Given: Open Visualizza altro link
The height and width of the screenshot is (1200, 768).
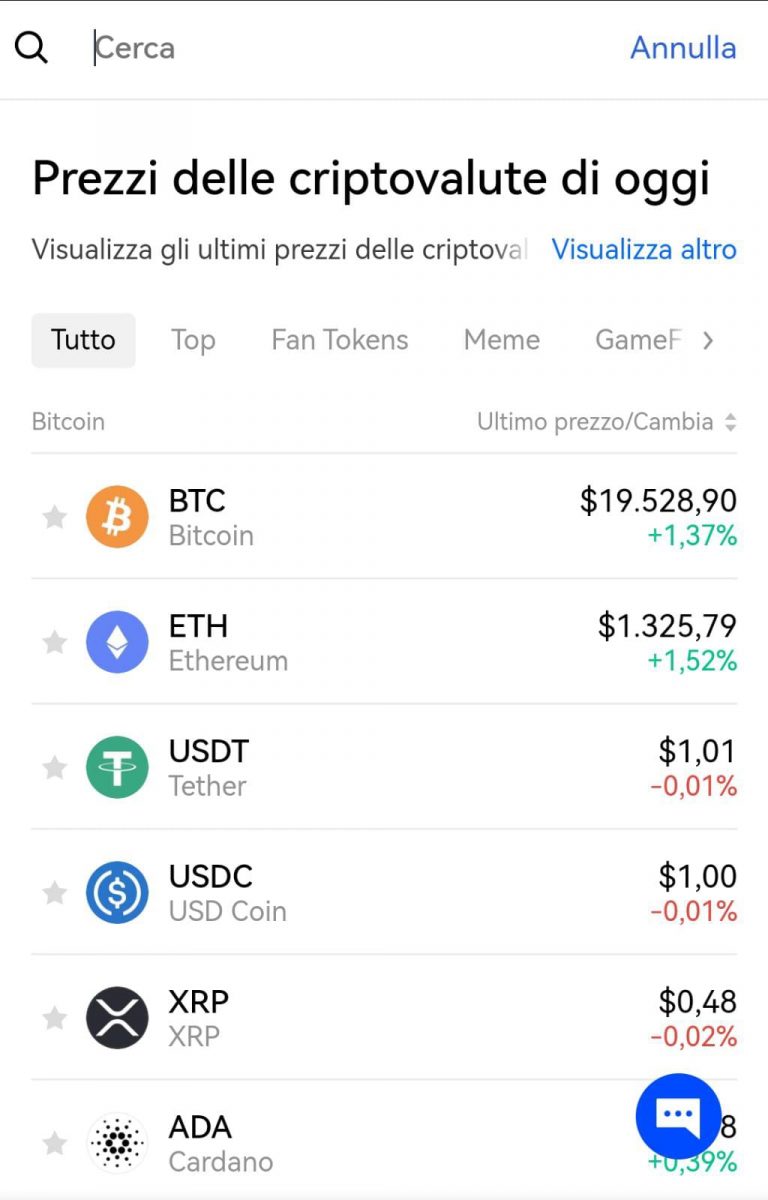Looking at the screenshot, I should (645, 249).
